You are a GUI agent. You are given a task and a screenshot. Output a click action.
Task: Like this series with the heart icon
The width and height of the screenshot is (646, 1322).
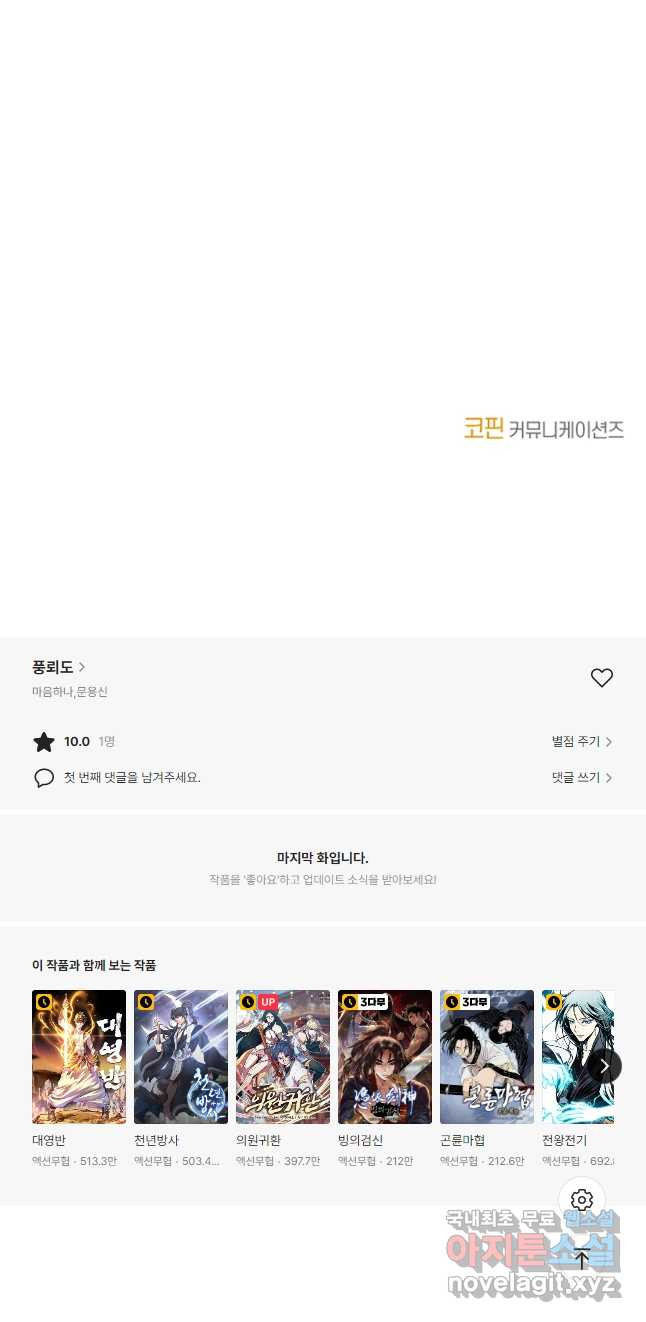(x=601, y=678)
